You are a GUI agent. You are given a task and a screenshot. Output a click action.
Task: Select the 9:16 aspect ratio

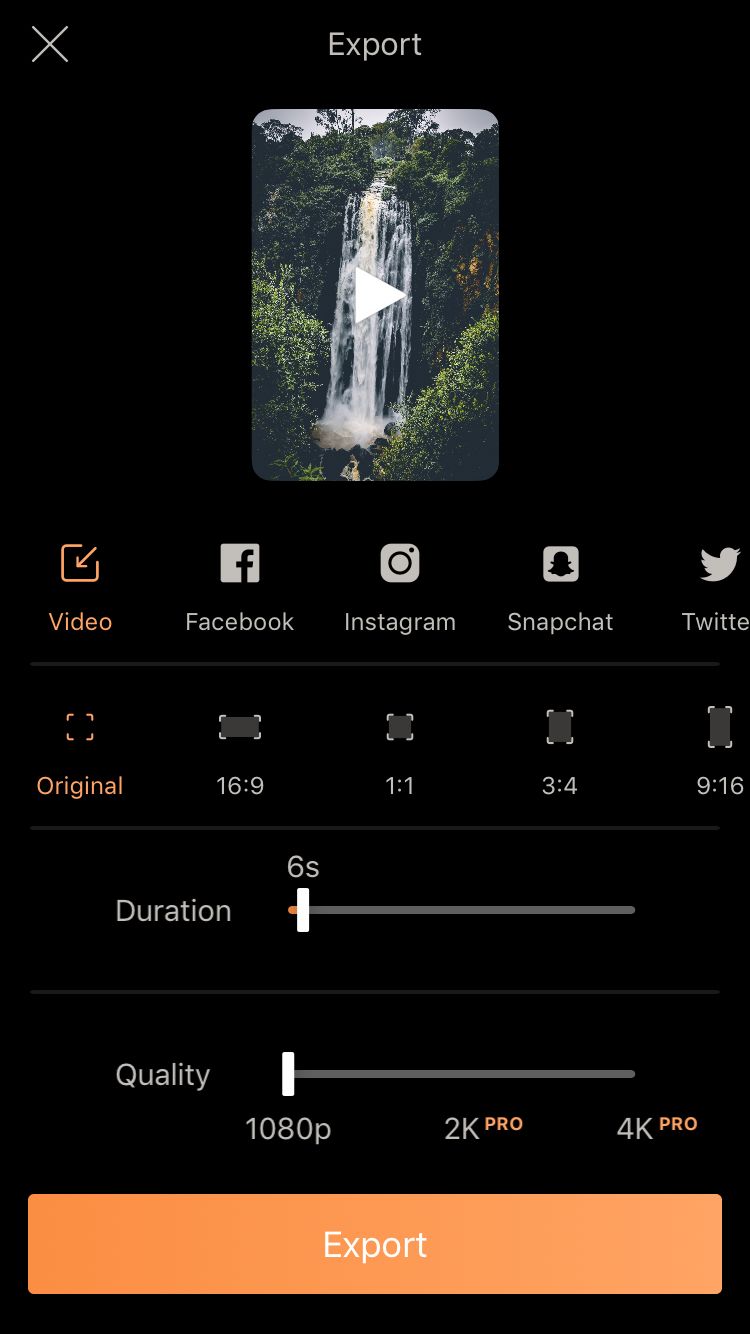coord(720,754)
